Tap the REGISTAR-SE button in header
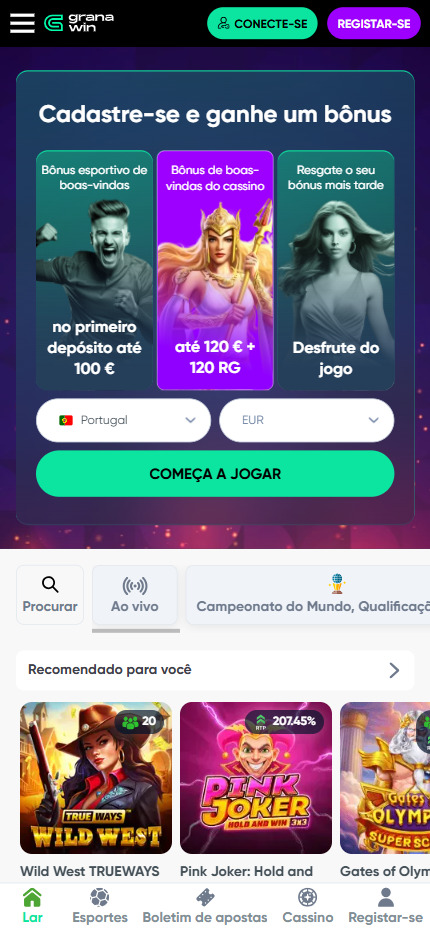Image resolution: width=430 pixels, height=932 pixels. tap(374, 23)
